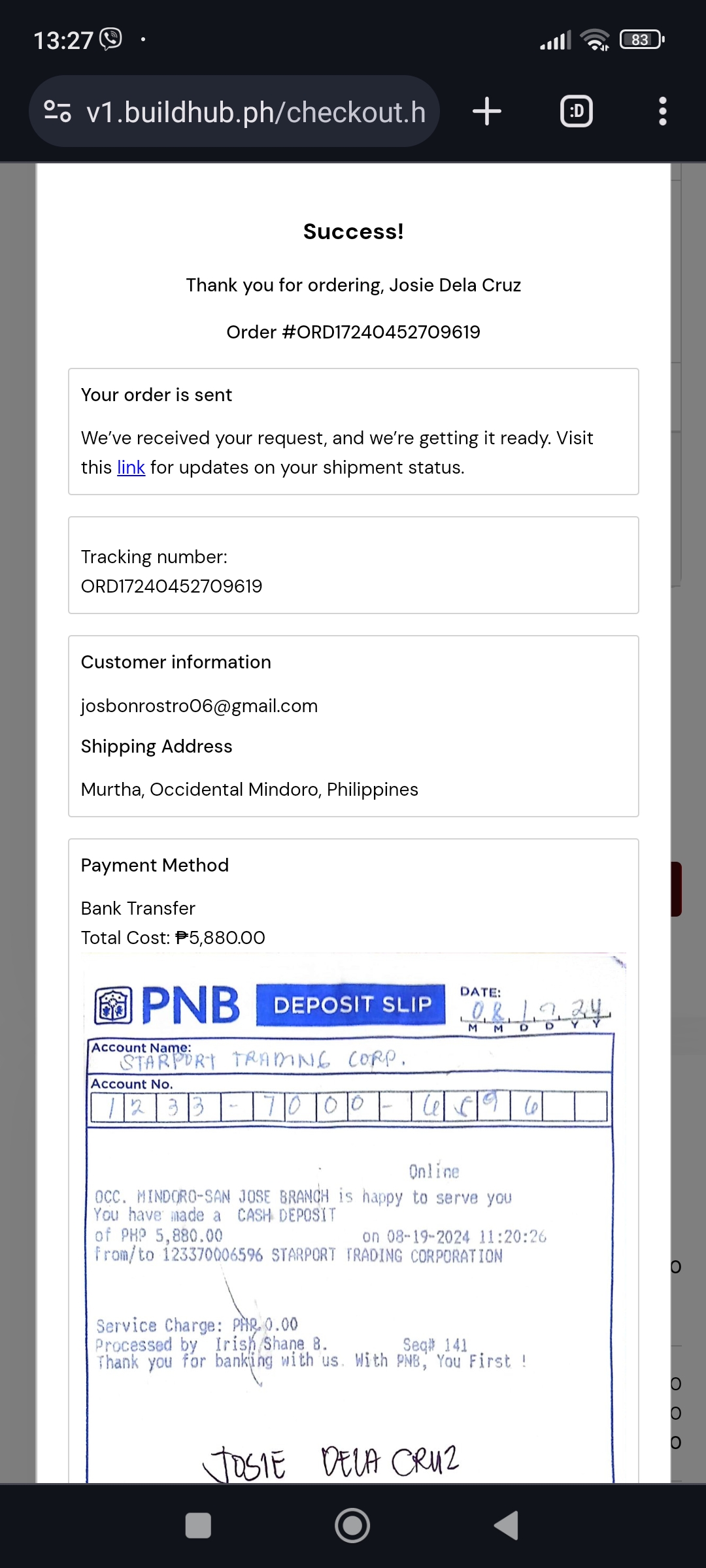Open the recent apps view
706x1568 pixels.
pos(198,1526)
